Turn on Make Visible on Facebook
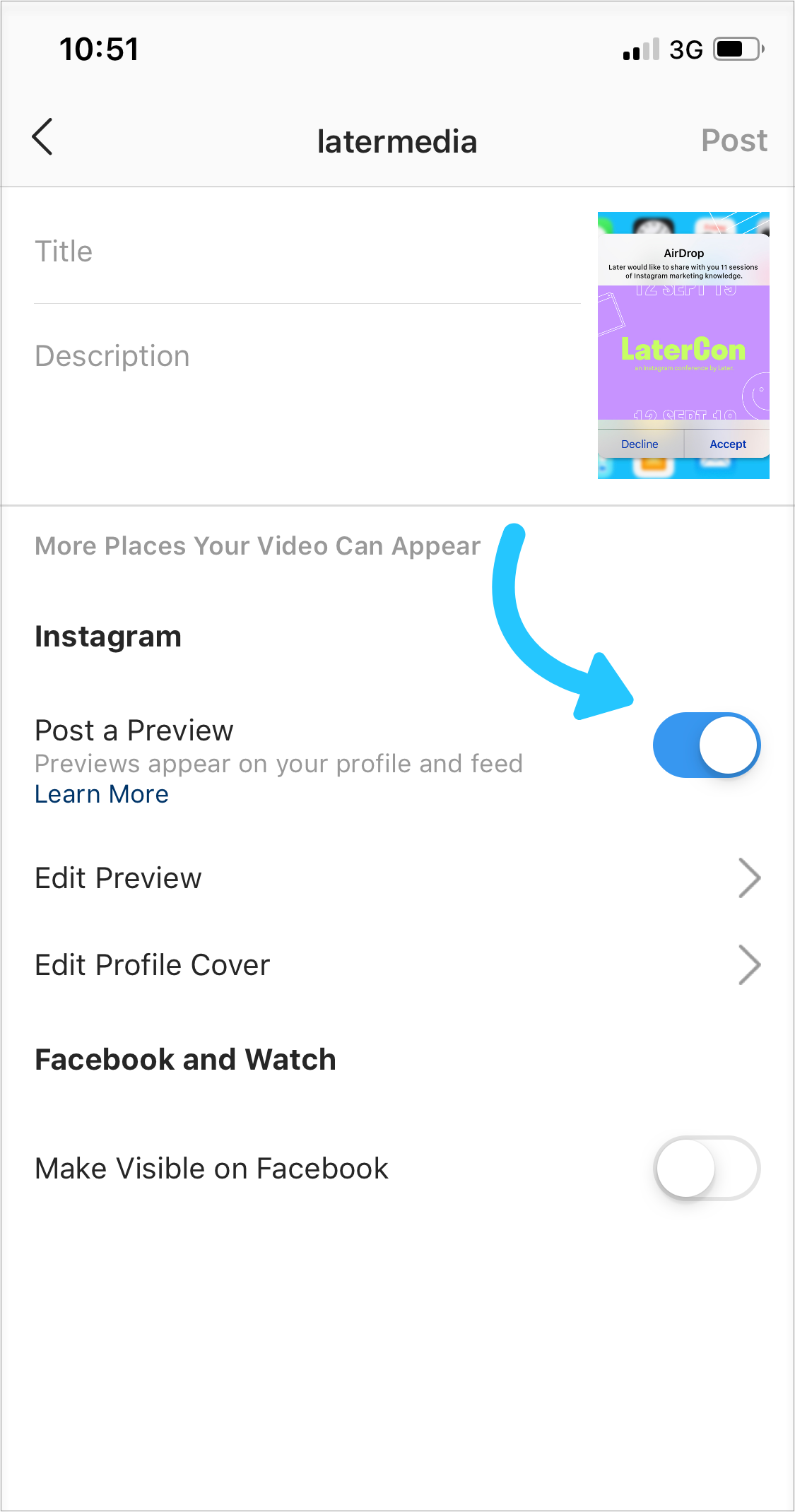 (706, 1169)
